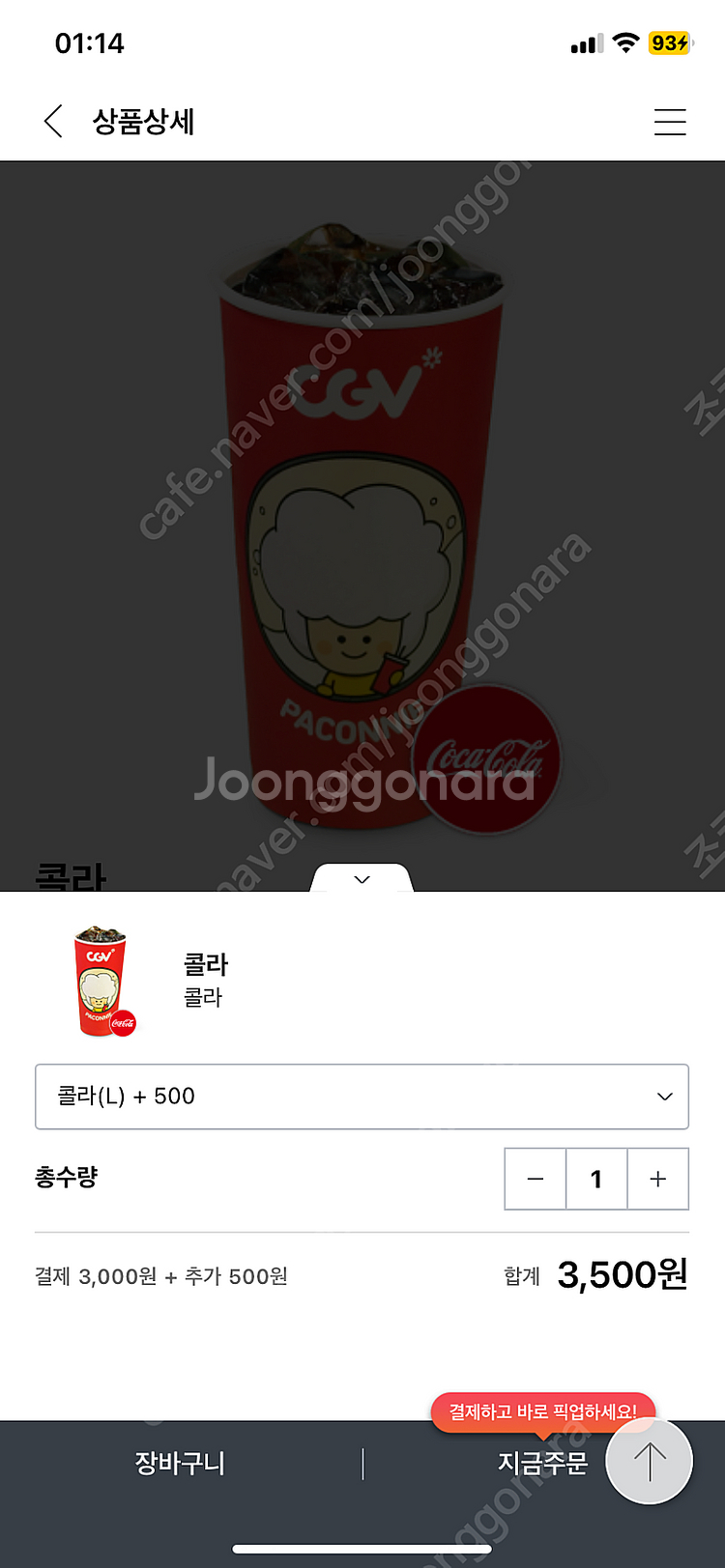The width and height of the screenshot is (725, 1568).
Task: Tap the 합계 3,500원 total price text
Action: 597,1275
